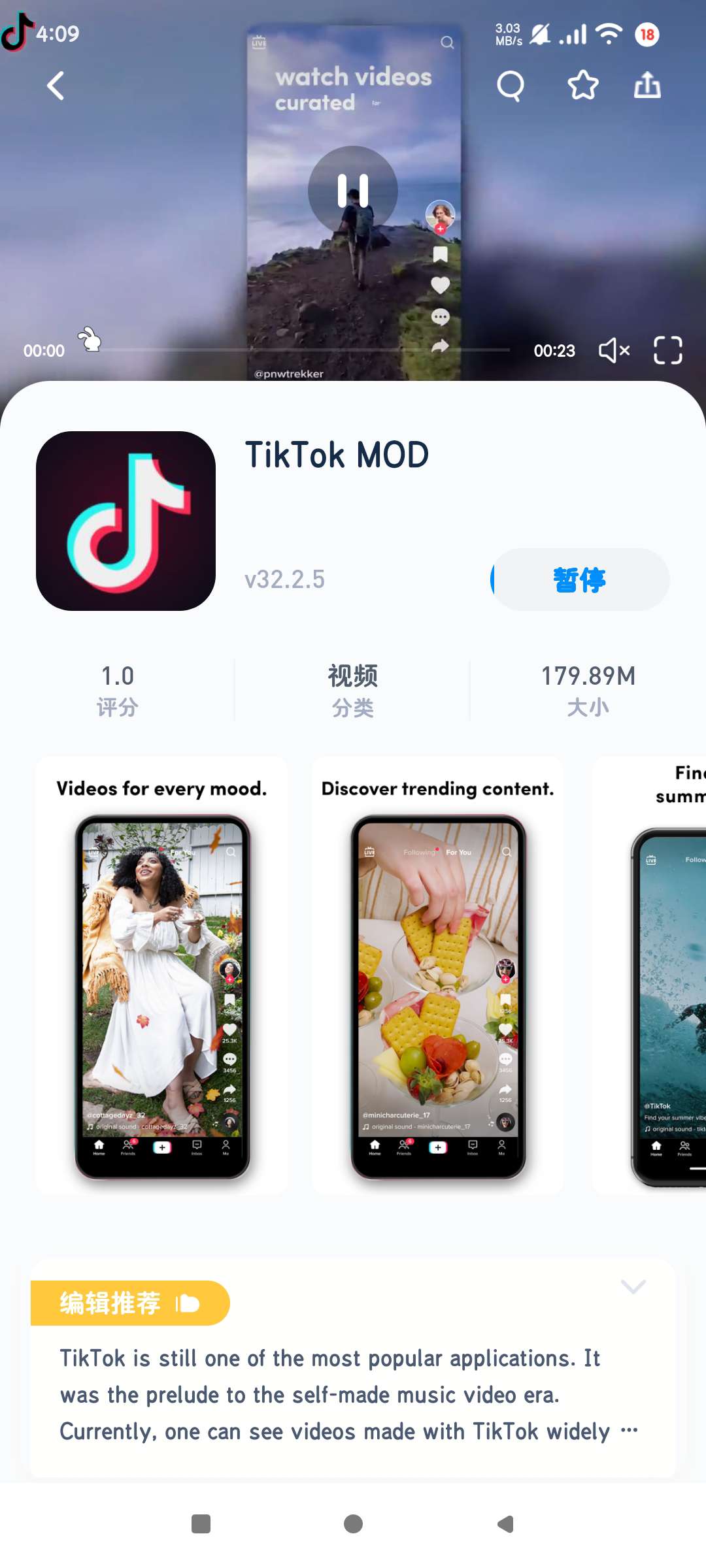Screen dimensions: 706x1568
Task: Enter fullscreen mode for the video
Action: coord(668,350)
